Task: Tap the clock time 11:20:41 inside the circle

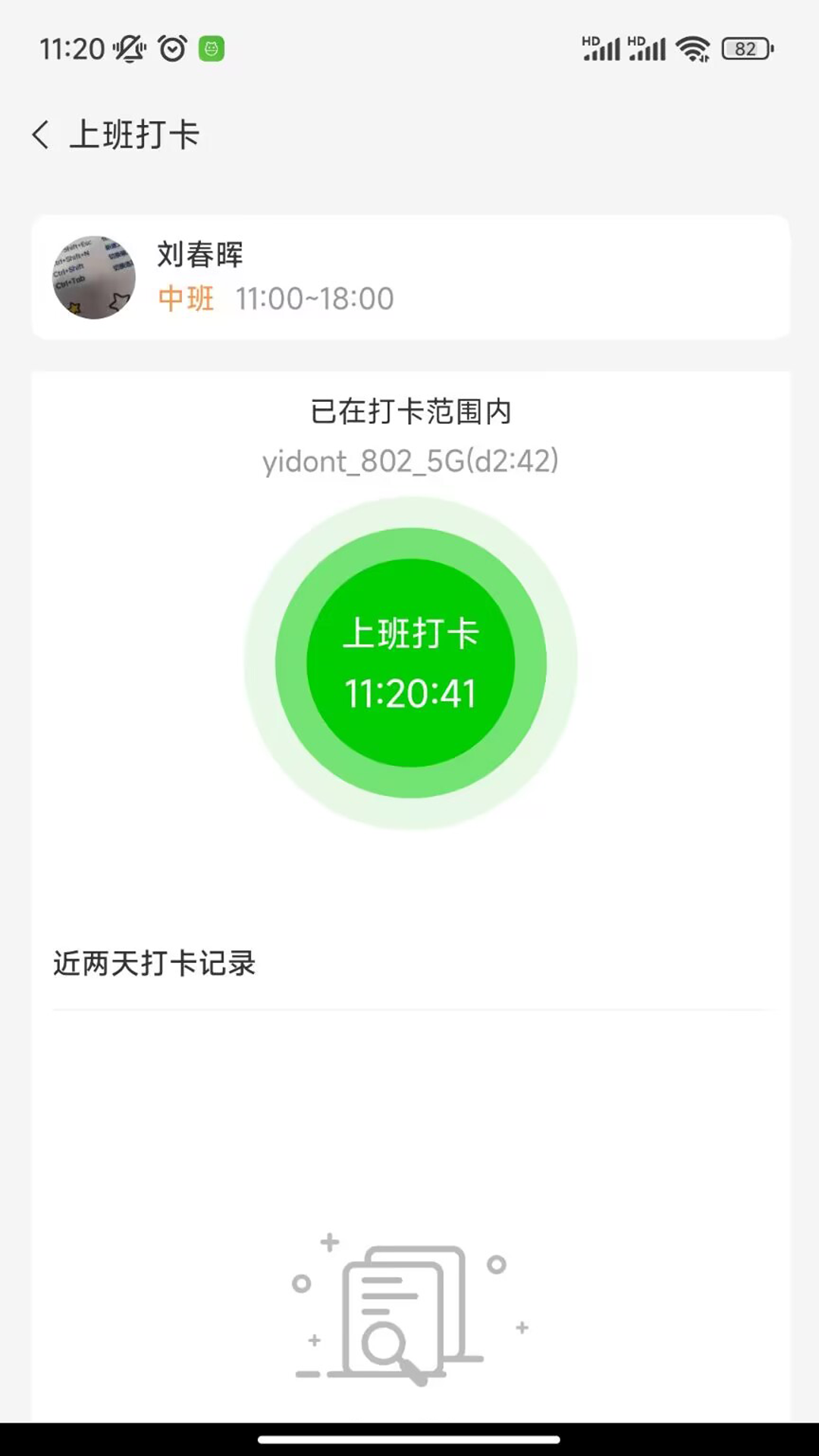Action: coord(412,692)
